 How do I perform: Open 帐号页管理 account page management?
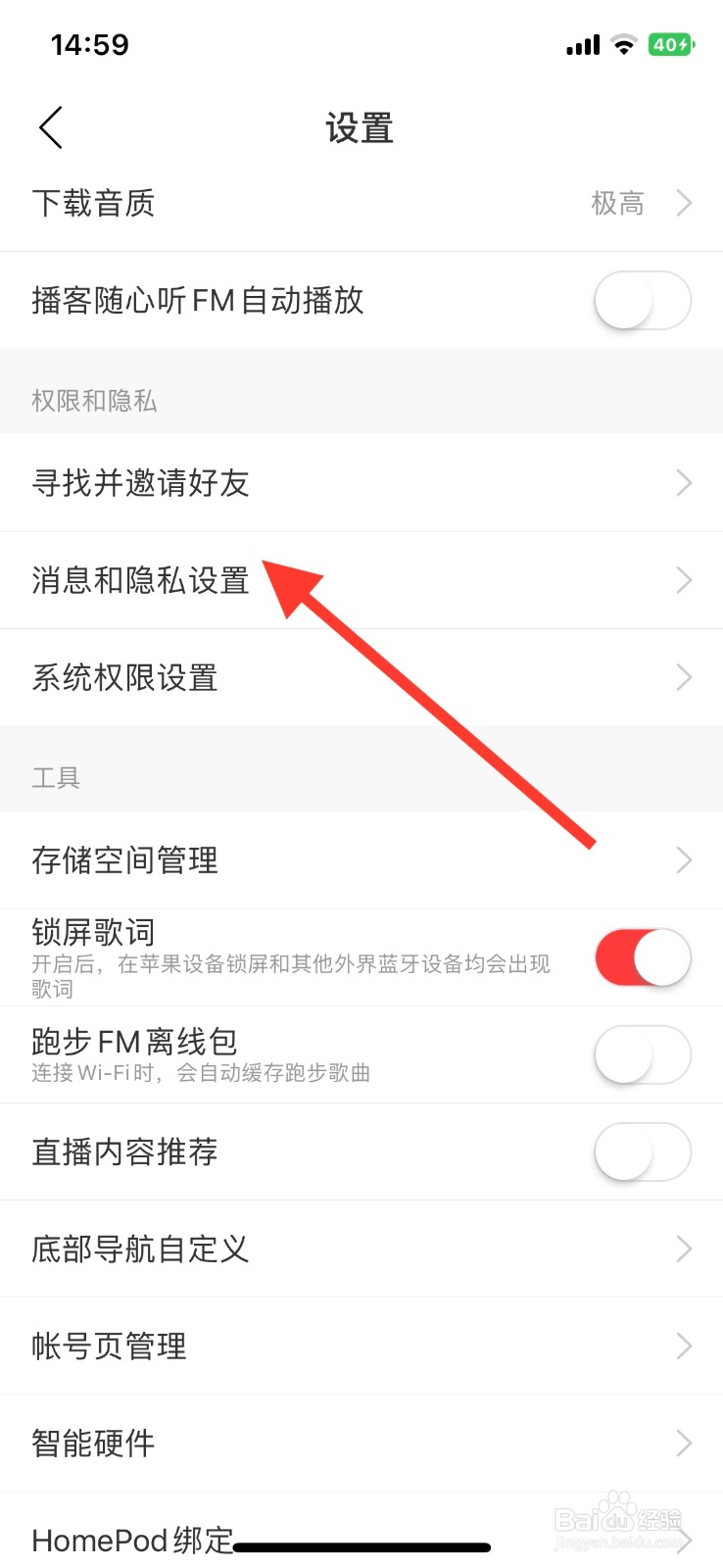pyautogui.click(x=109, y=1346)
